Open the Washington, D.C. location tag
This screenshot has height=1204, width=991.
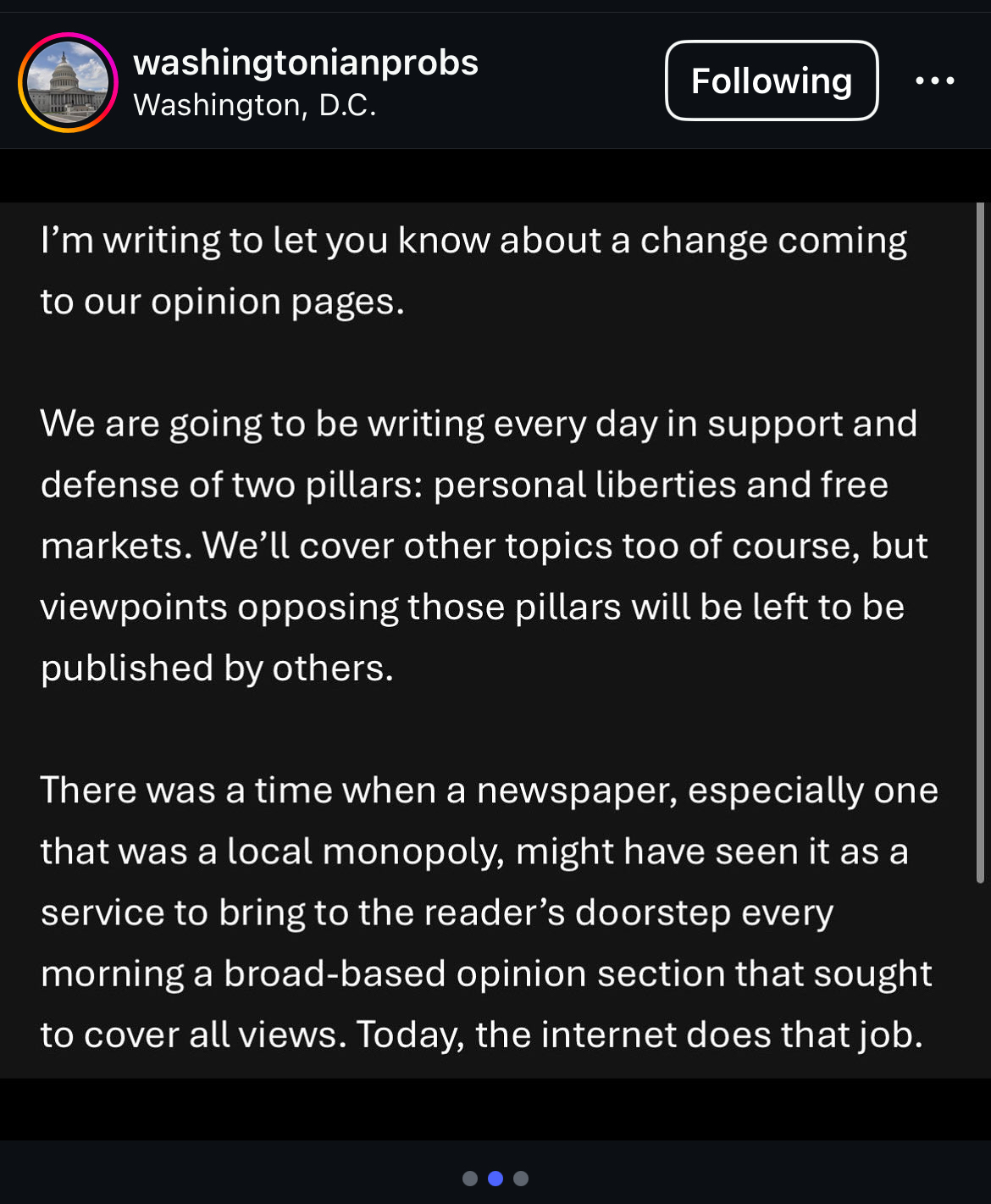tap(254, 105)
